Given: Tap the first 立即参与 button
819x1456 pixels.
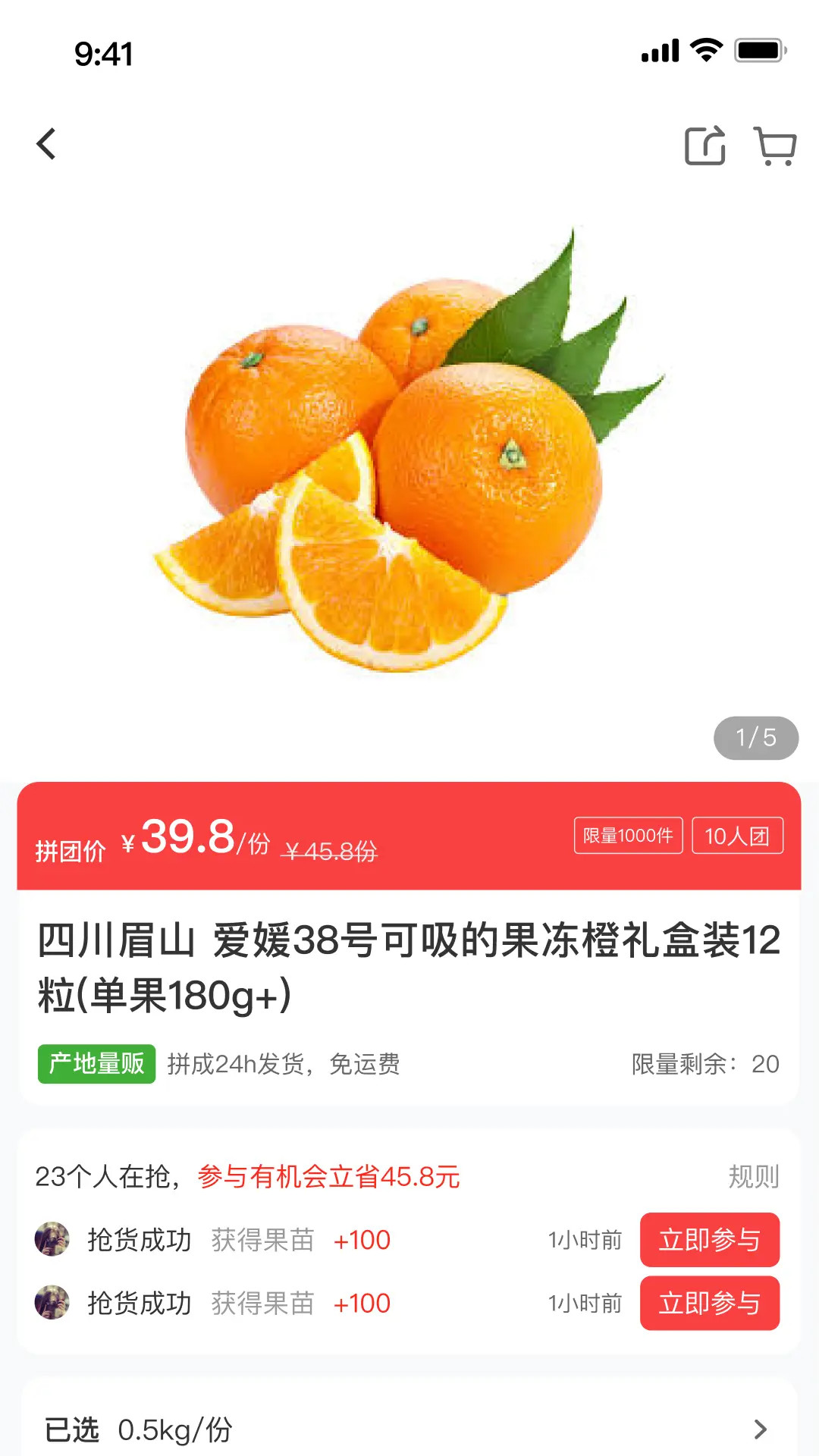Looking at the screenshot, I should 710,1241.
